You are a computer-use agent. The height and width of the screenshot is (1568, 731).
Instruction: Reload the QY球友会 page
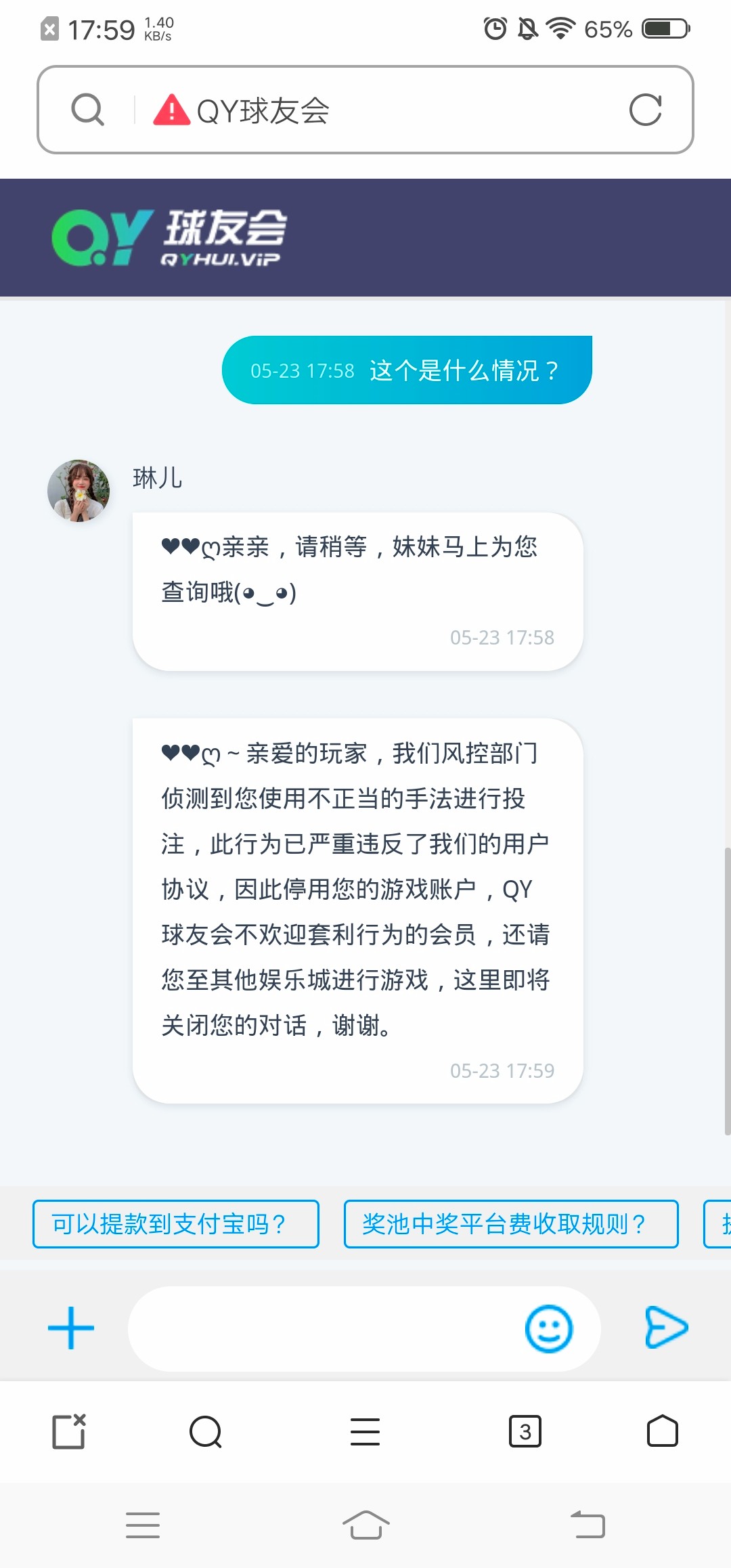(645, 110)
